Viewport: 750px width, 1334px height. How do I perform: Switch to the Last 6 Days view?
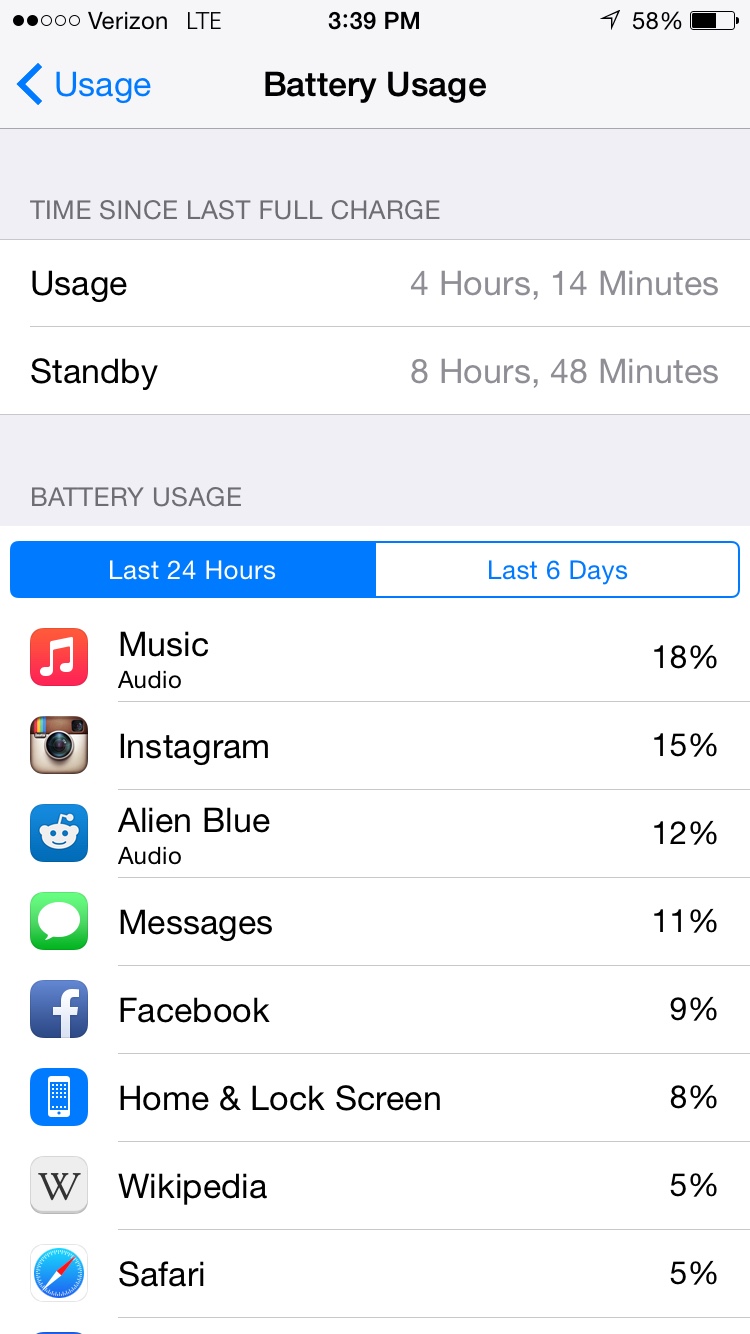[x=557, y=570]
